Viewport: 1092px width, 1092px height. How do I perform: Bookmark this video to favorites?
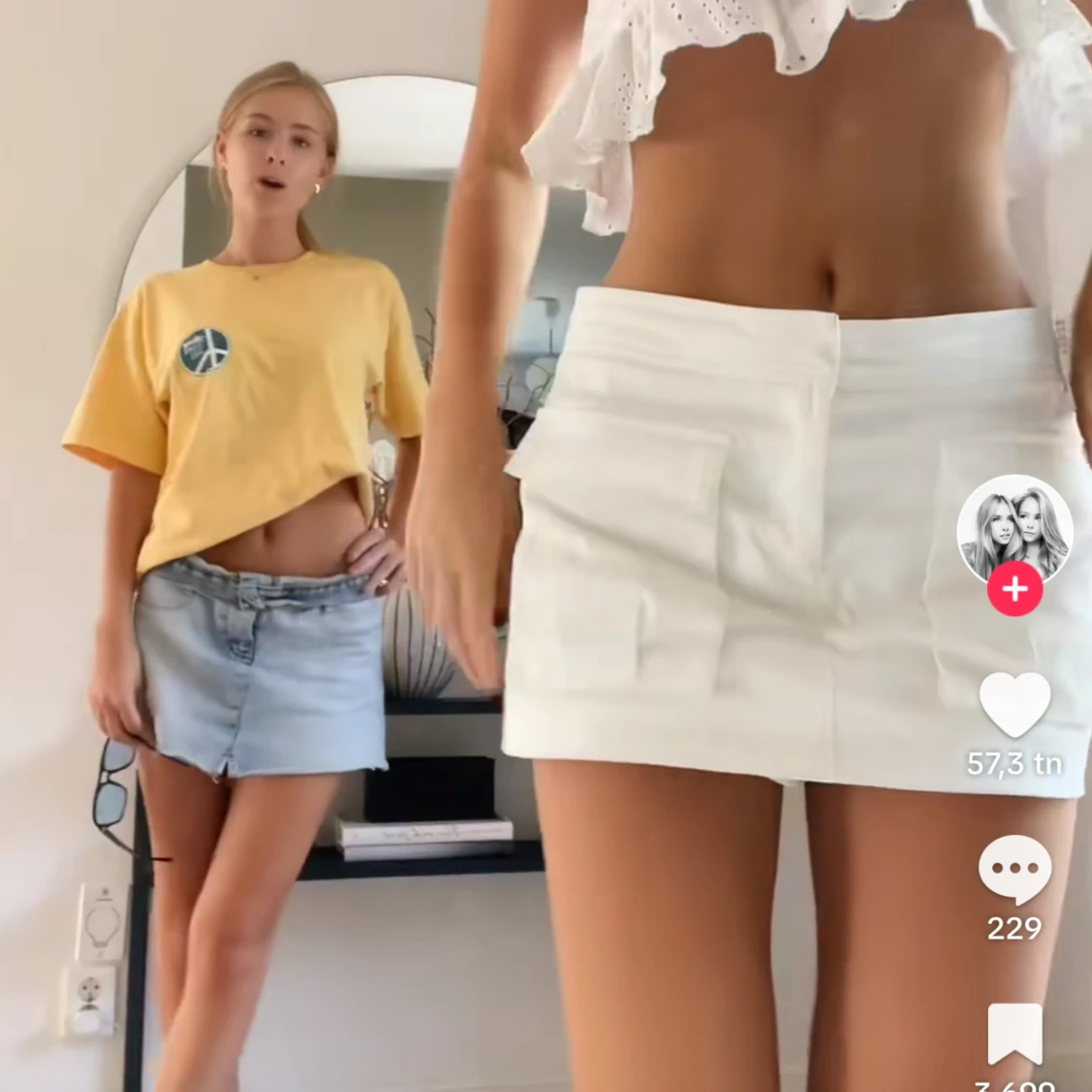pyautogui.click(x=1014, y=1034)
